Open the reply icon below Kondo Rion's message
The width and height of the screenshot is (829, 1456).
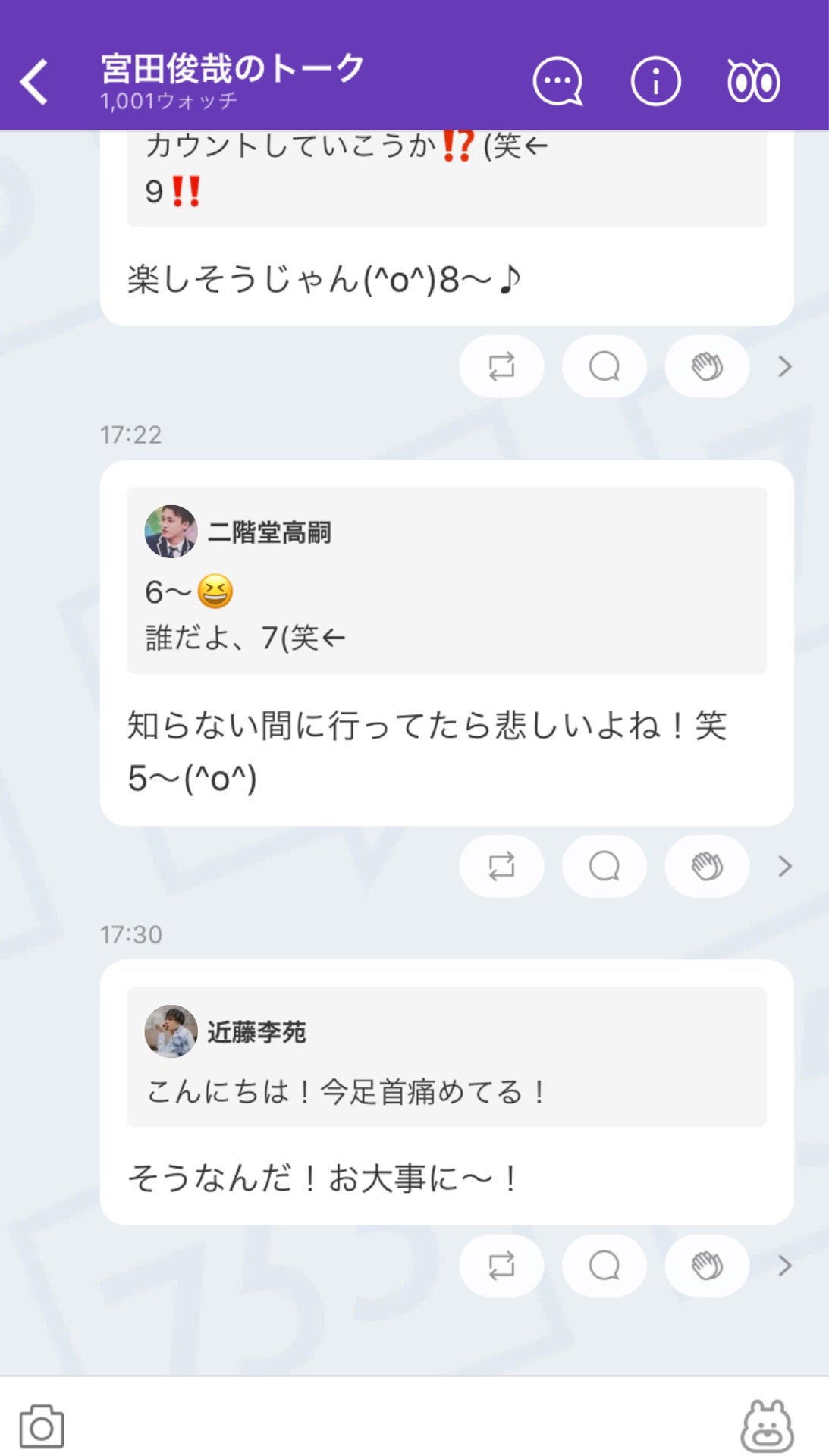pos(604,1266)
